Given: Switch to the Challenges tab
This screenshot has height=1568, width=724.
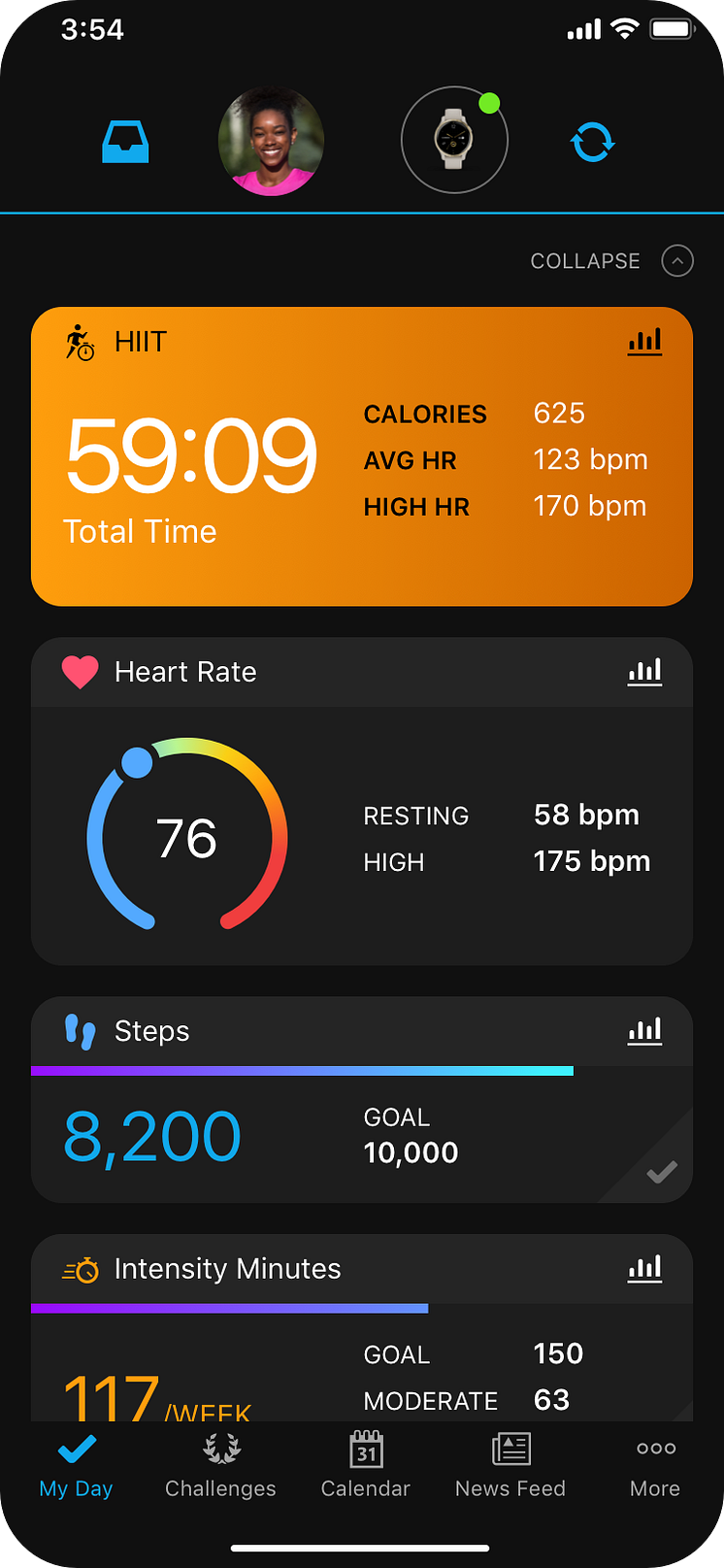Looking at the screenshot, I should [220, 1466].
